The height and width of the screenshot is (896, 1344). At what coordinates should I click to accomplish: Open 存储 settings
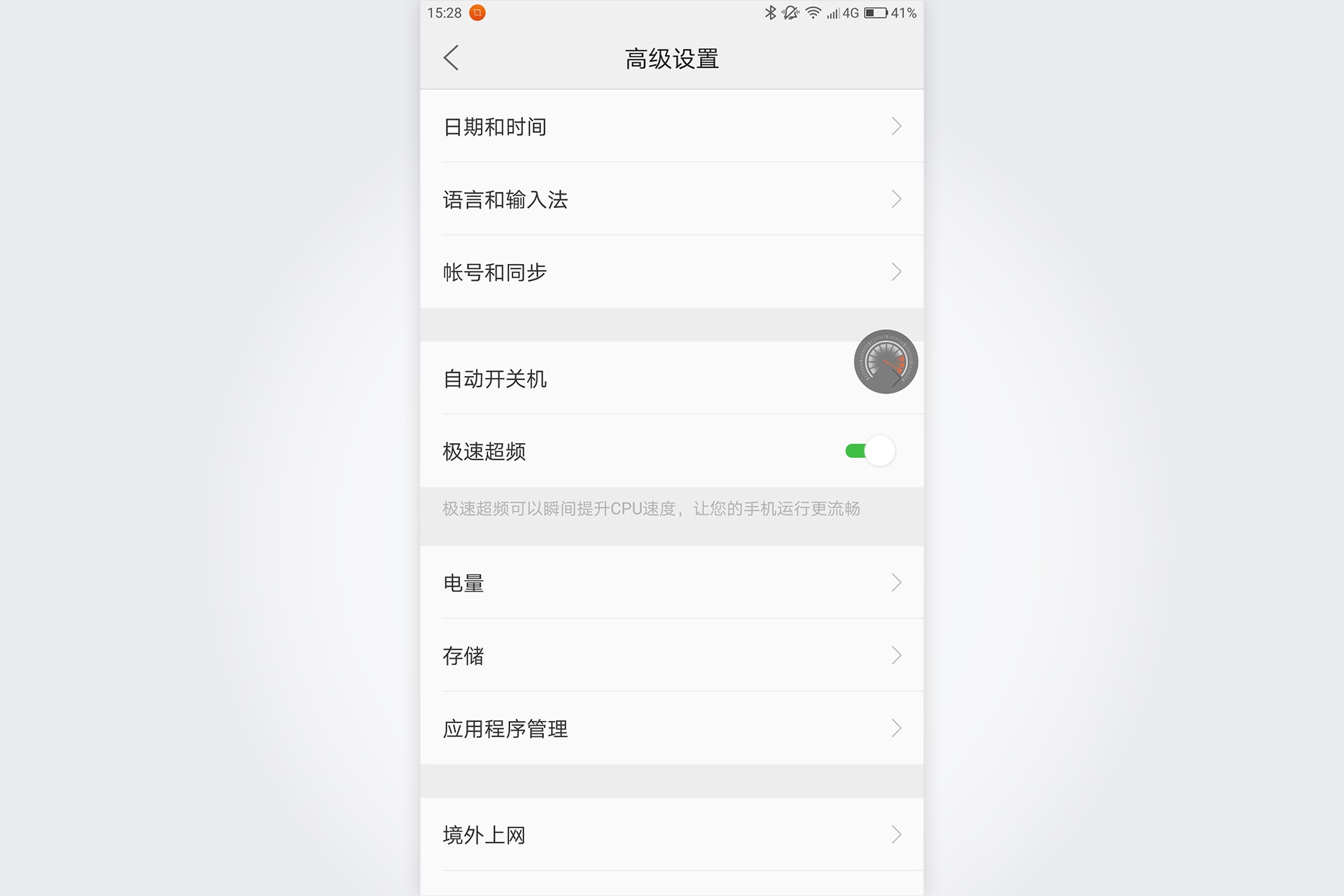click(671, 656)
